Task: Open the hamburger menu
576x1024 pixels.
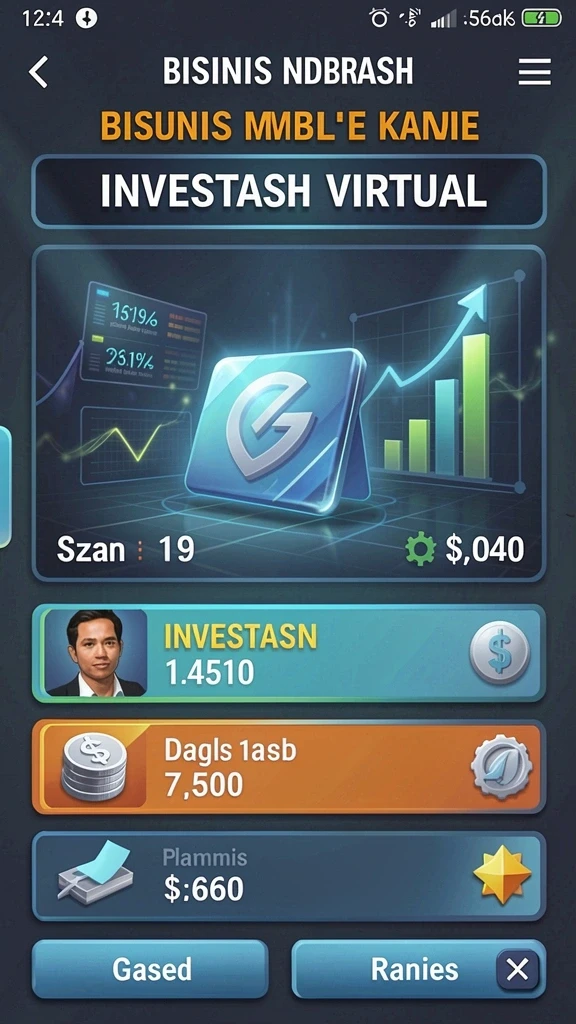Action: tap(534, 72)
